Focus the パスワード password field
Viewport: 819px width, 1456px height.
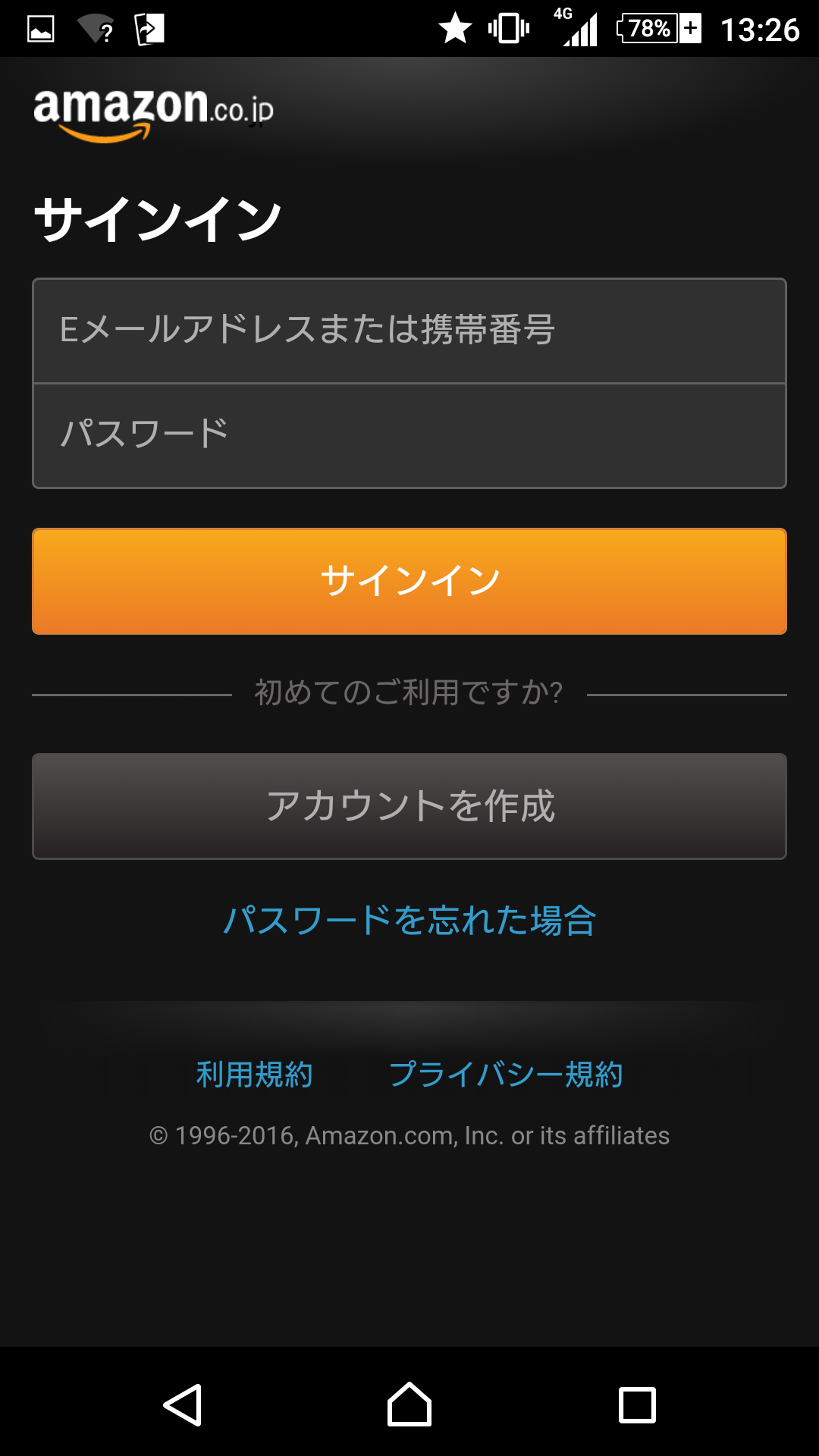tap(409, 435)
